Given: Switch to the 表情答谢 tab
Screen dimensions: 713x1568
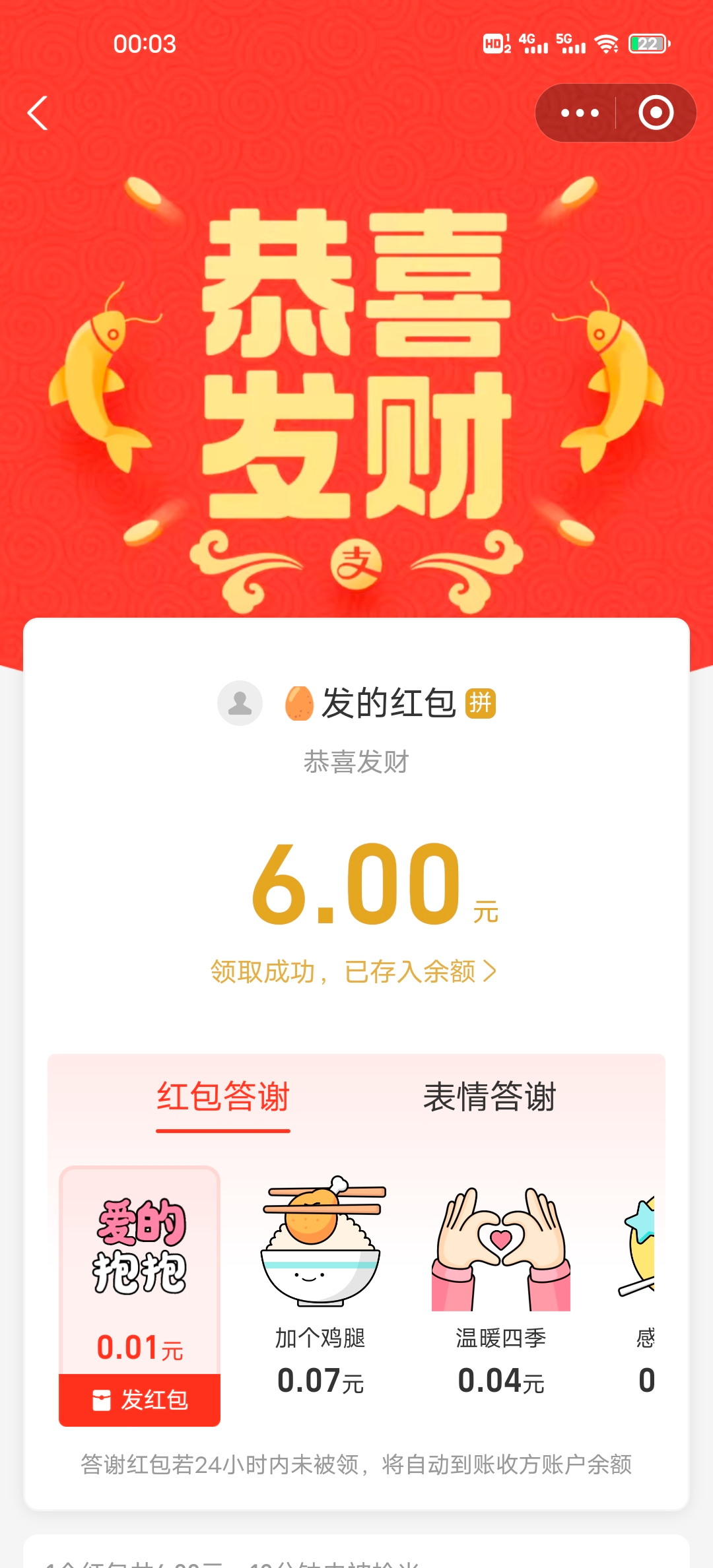Looking at the screenshot, I should (x=489, y=1097).
